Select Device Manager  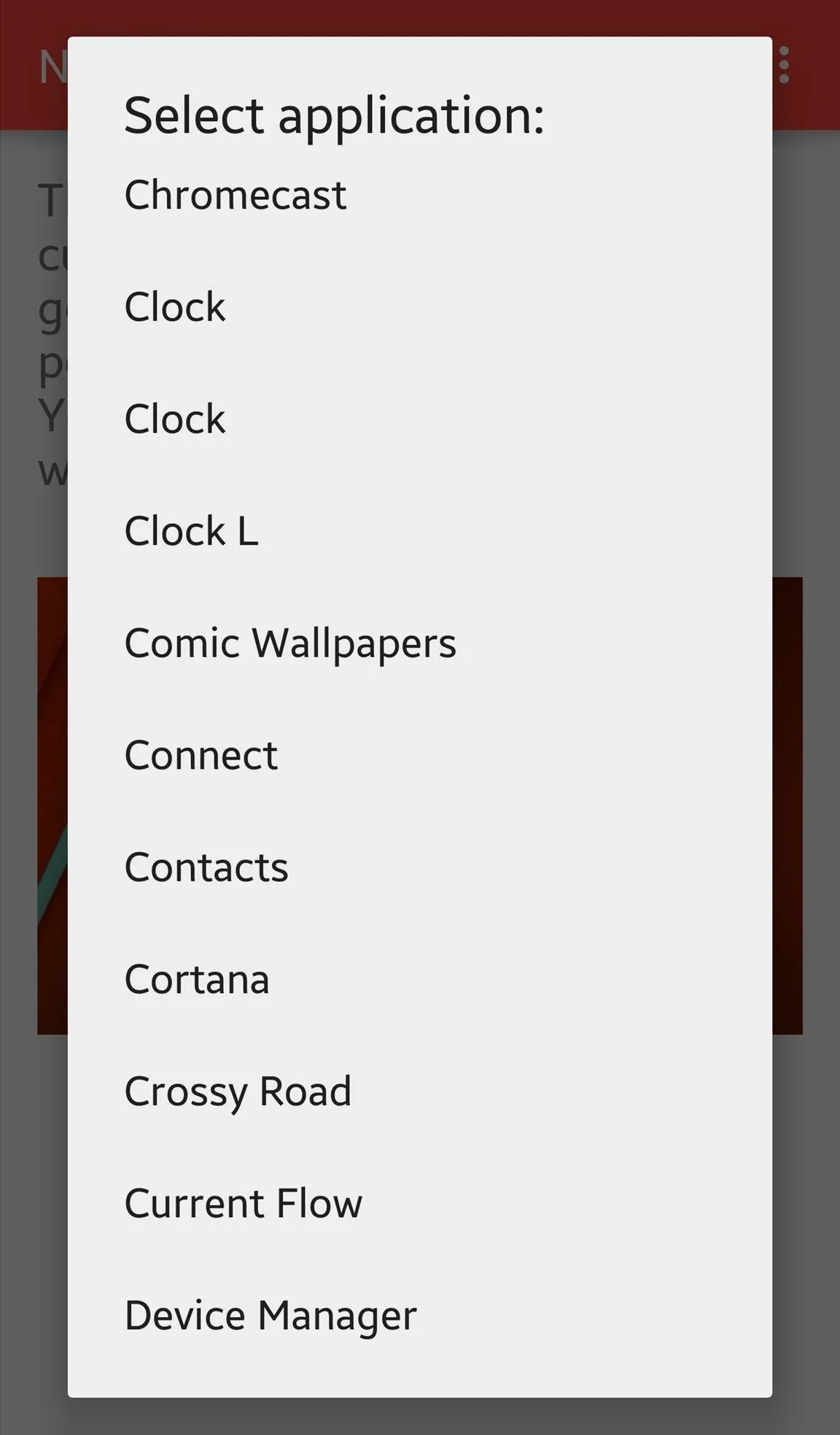419,1315
